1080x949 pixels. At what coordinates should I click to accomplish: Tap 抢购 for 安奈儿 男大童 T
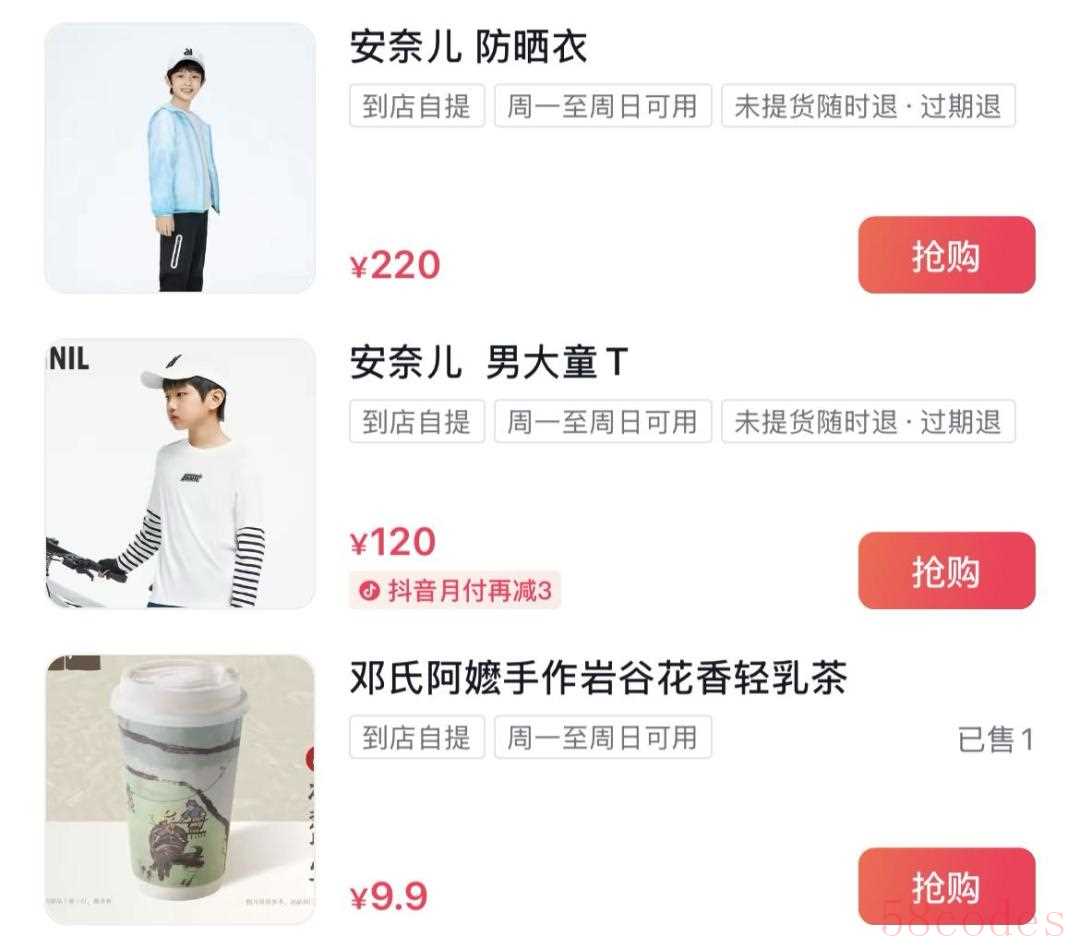(946, 571)
